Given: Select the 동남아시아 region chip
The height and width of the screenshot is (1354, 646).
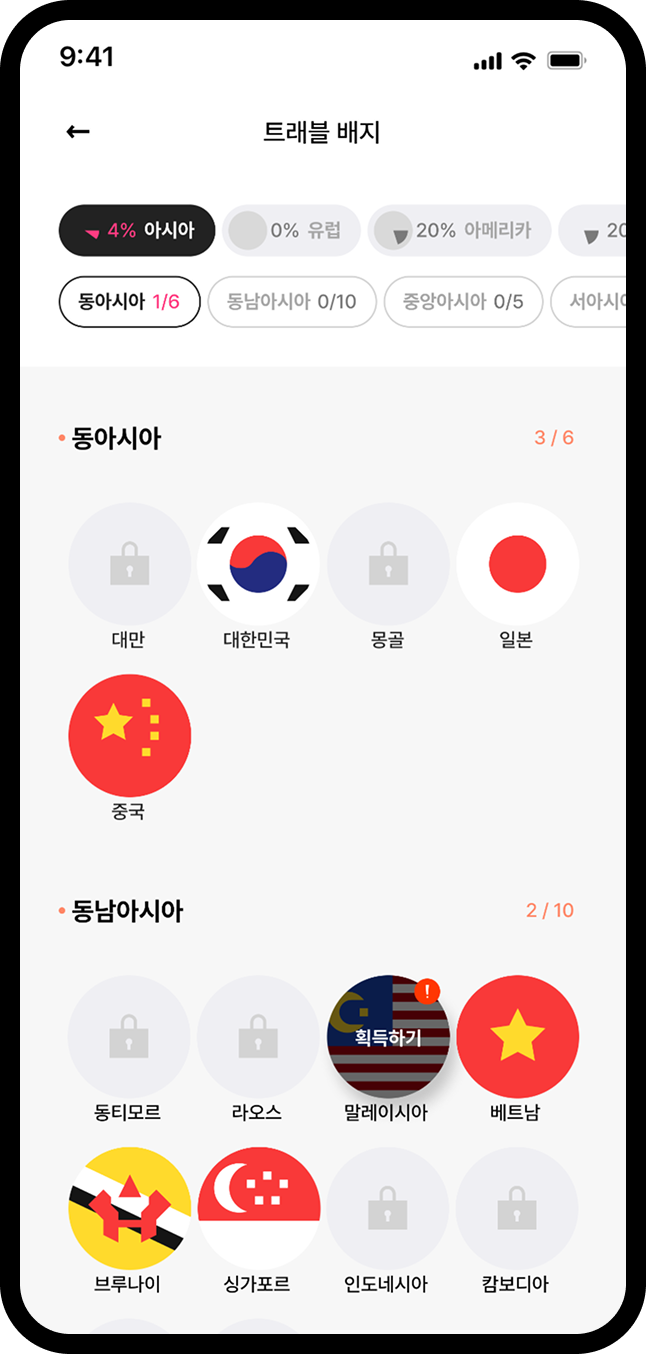Looking at the screenshot, I should pos(292,302).
